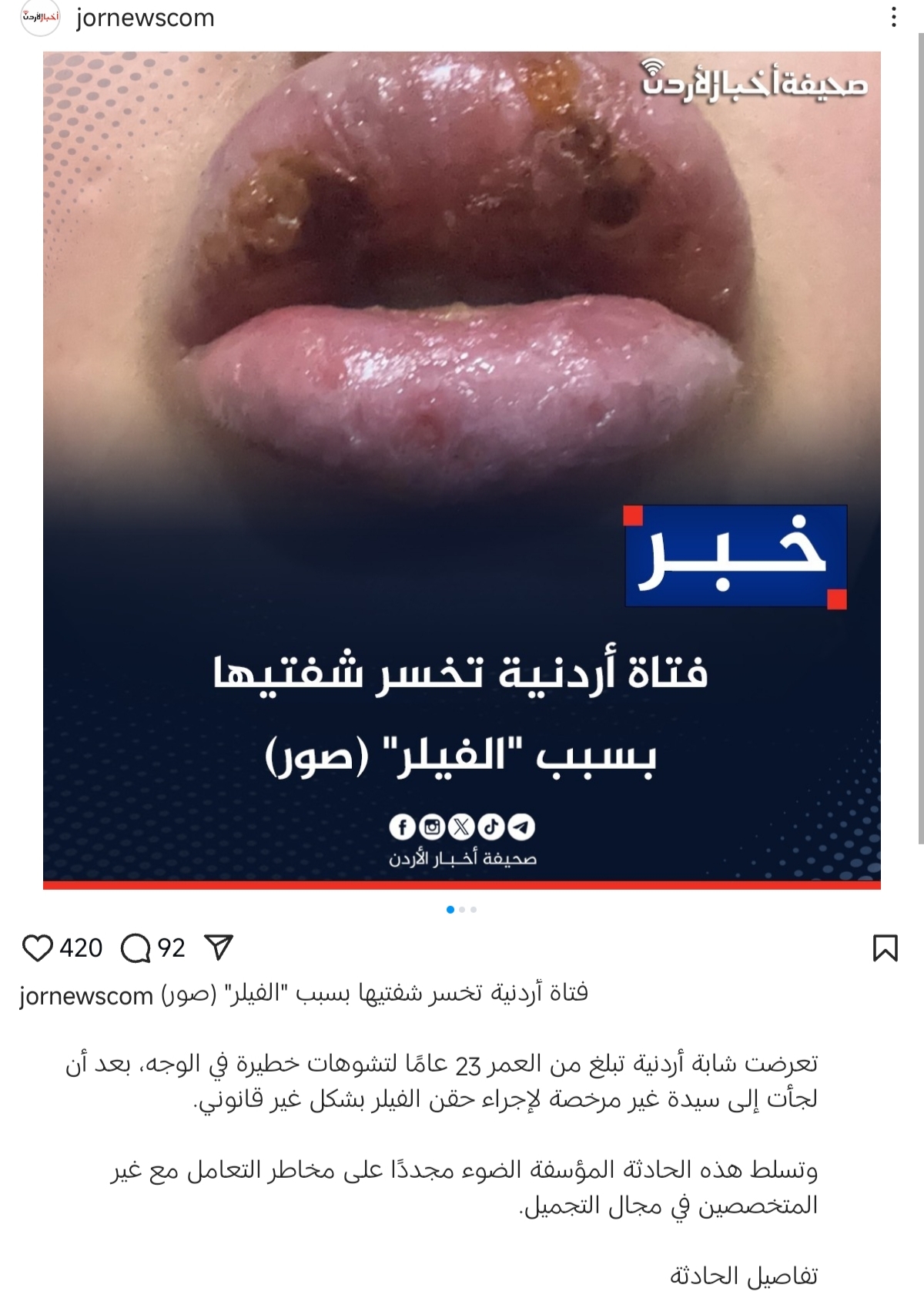
Task: Open the jornewscom profile avatar
Action: [39, 19]
